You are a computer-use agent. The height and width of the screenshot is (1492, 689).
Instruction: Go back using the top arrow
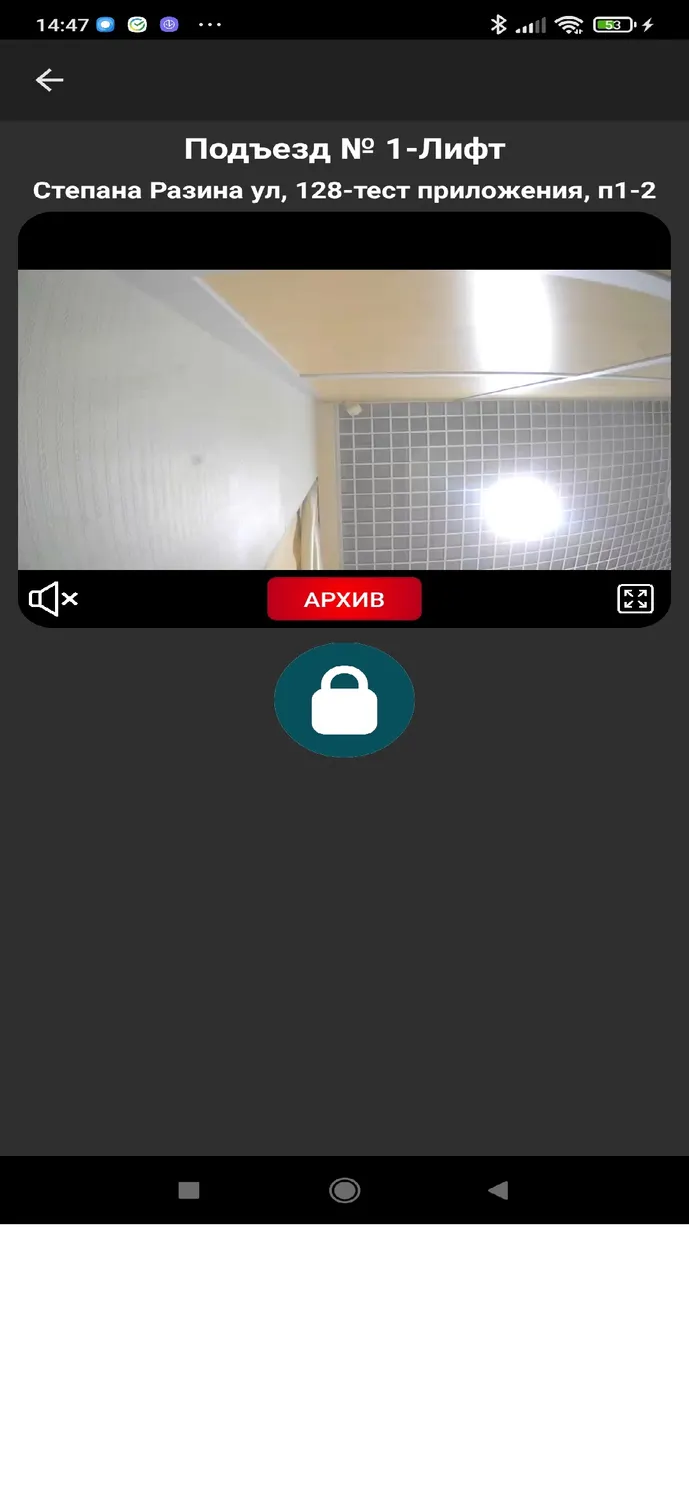point(49,81)
